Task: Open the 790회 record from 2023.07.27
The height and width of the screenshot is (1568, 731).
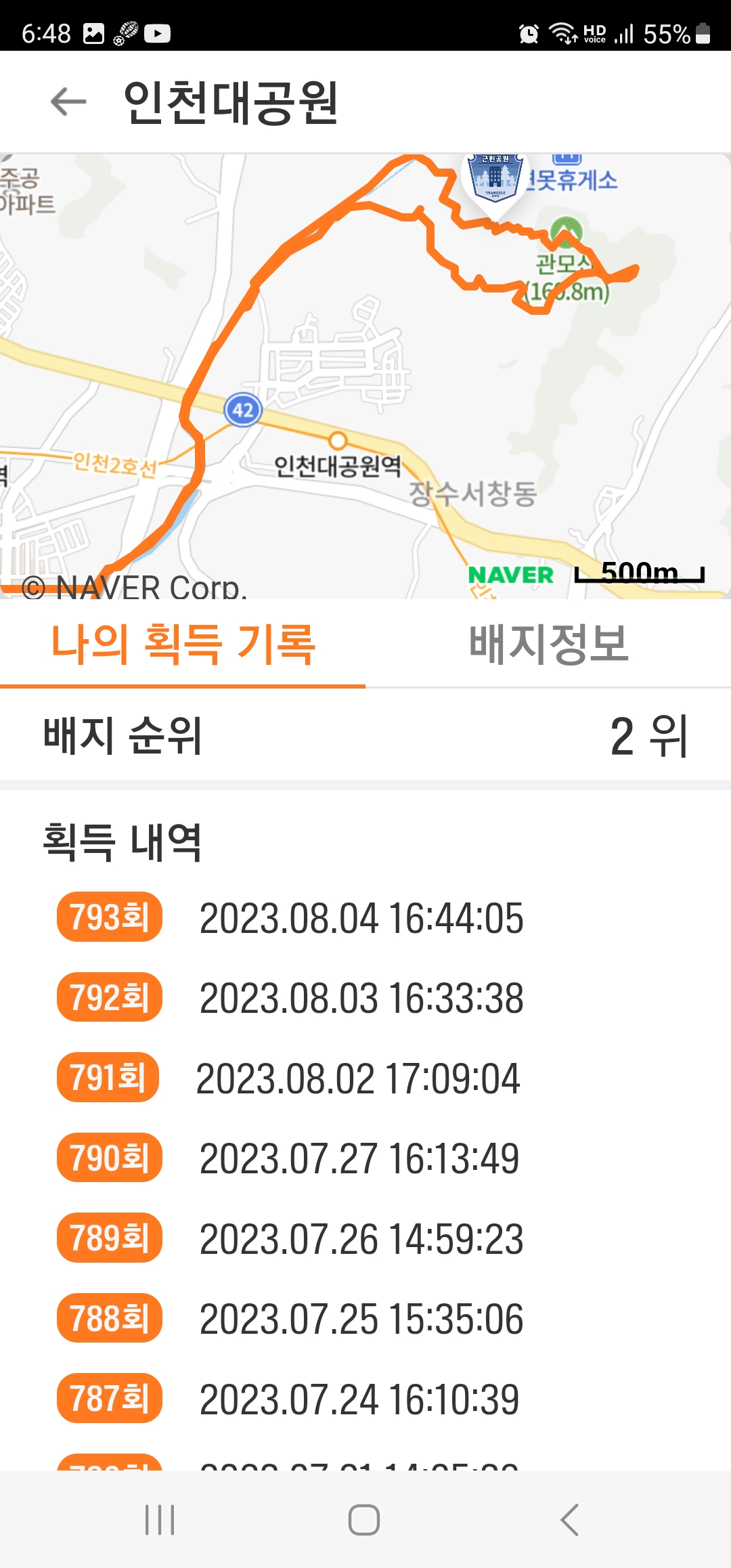Action: click(x=365, y=1158)
